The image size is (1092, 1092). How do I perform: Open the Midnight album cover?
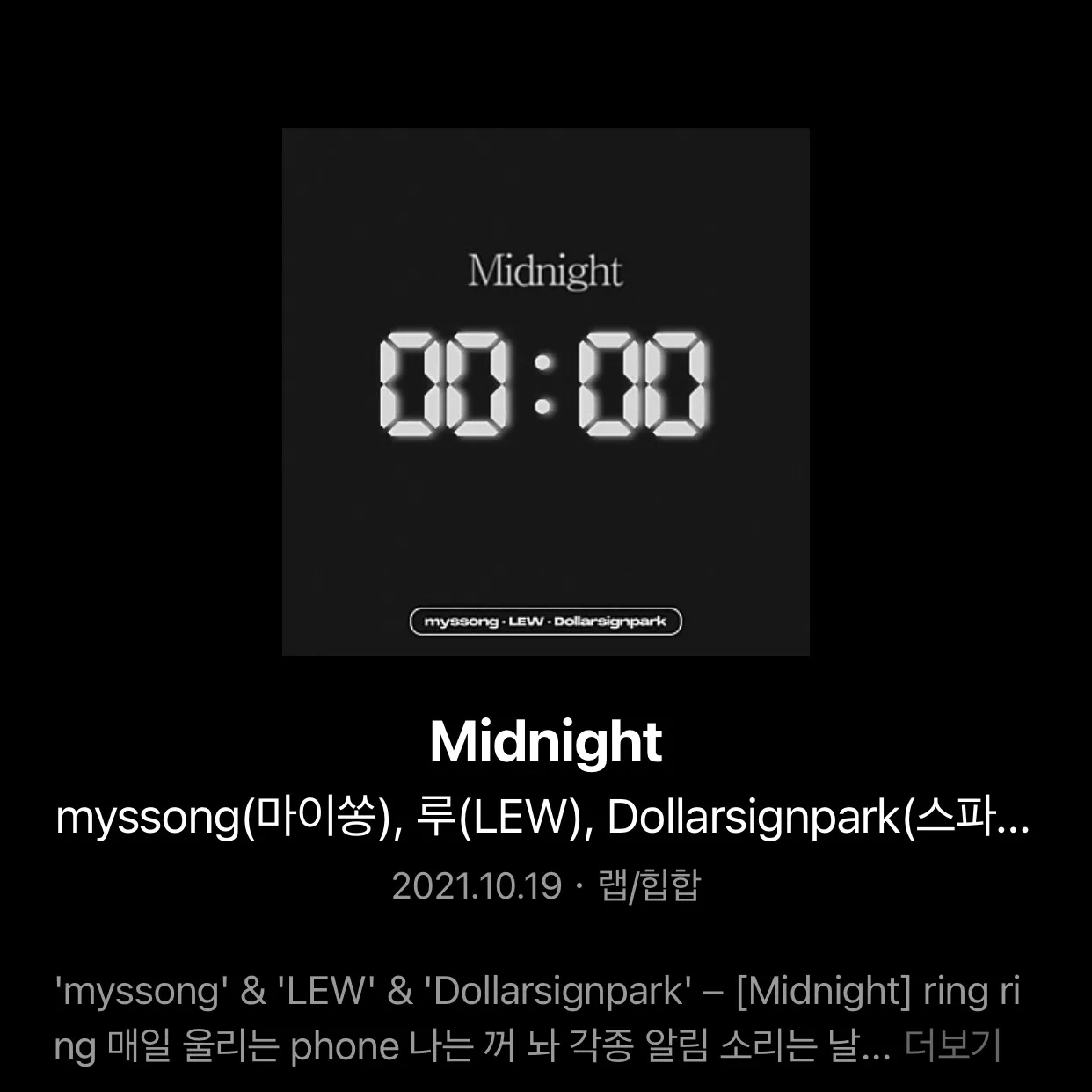545,392
